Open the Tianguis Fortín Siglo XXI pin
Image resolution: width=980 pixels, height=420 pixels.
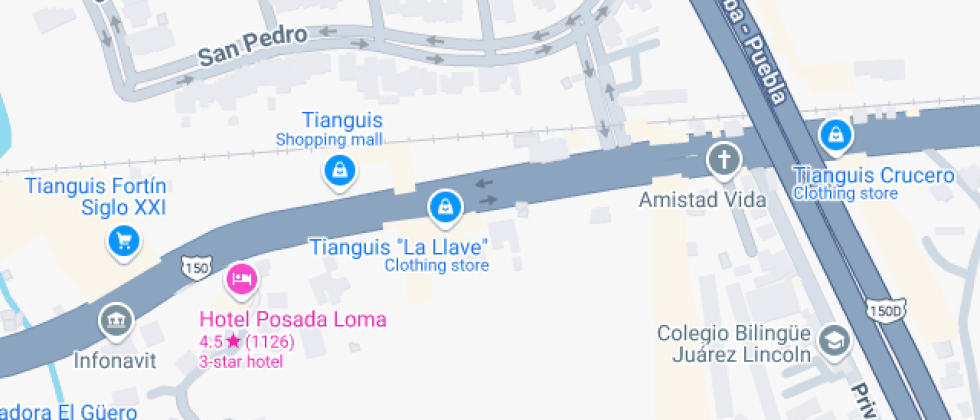coord(123,240)
